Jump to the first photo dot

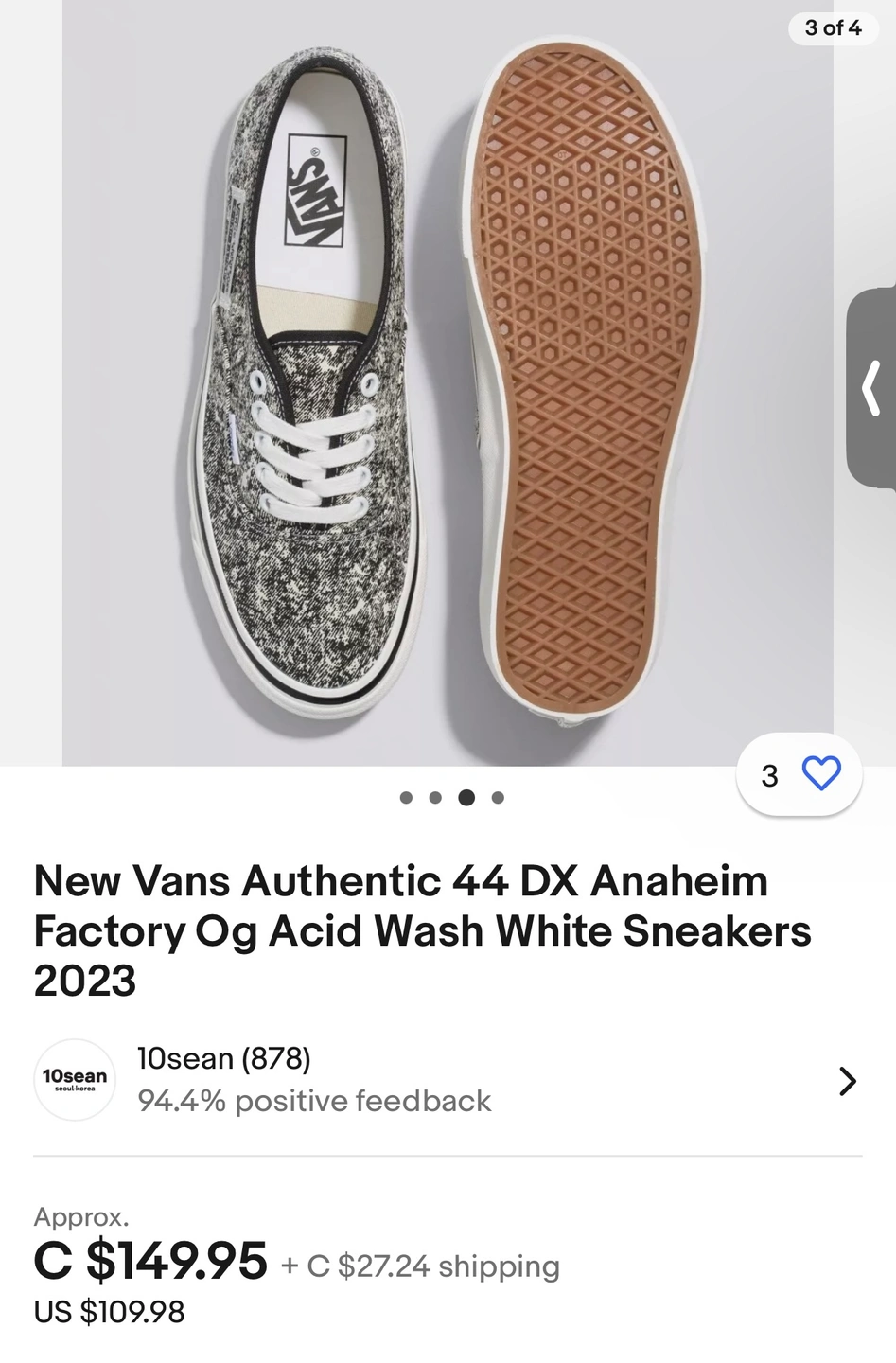point(406,798)
